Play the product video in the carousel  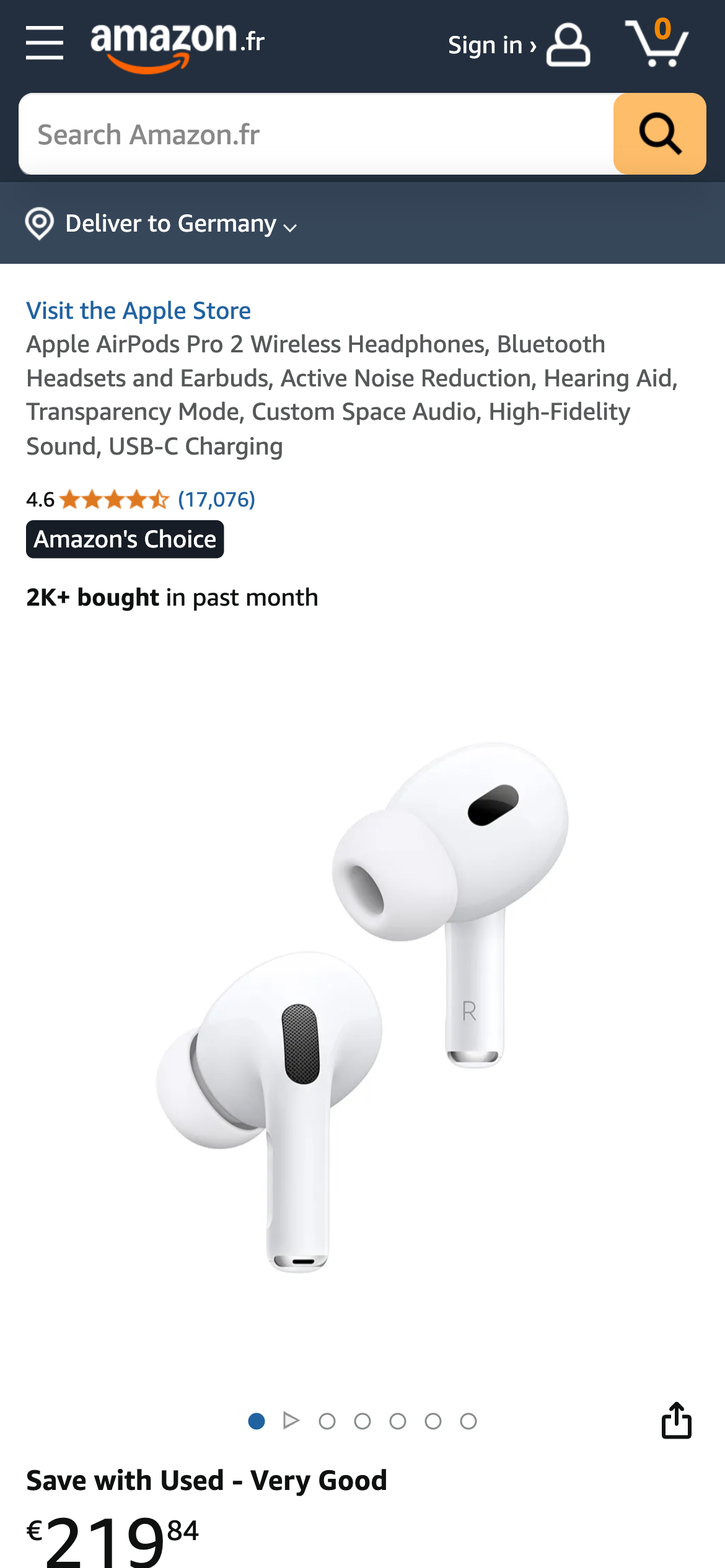[291, 1422]
